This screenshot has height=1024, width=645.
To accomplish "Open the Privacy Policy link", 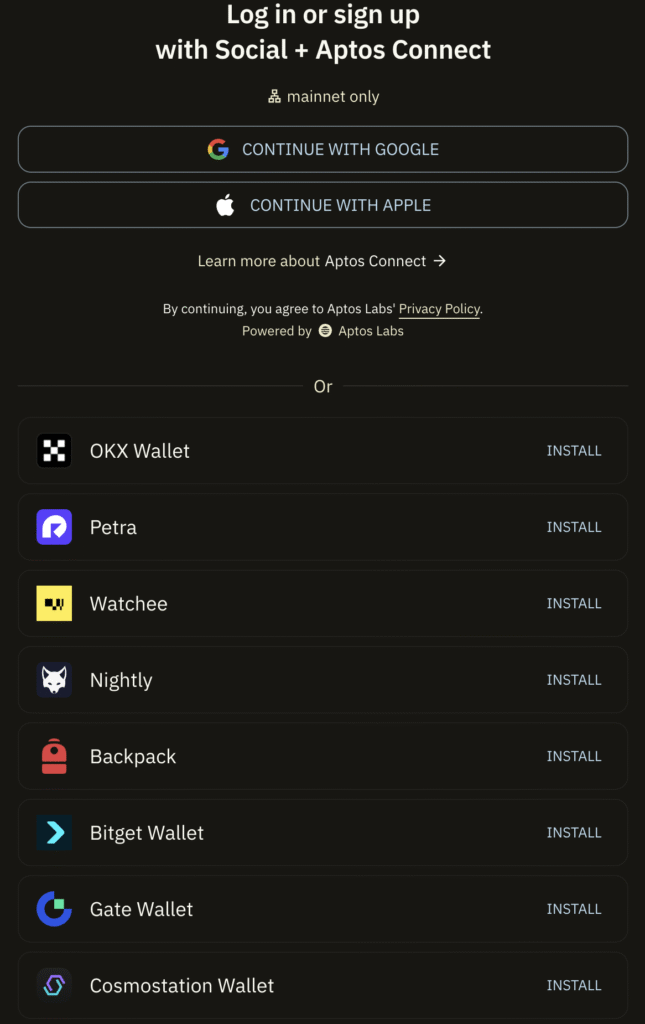I will coord(439,309).
